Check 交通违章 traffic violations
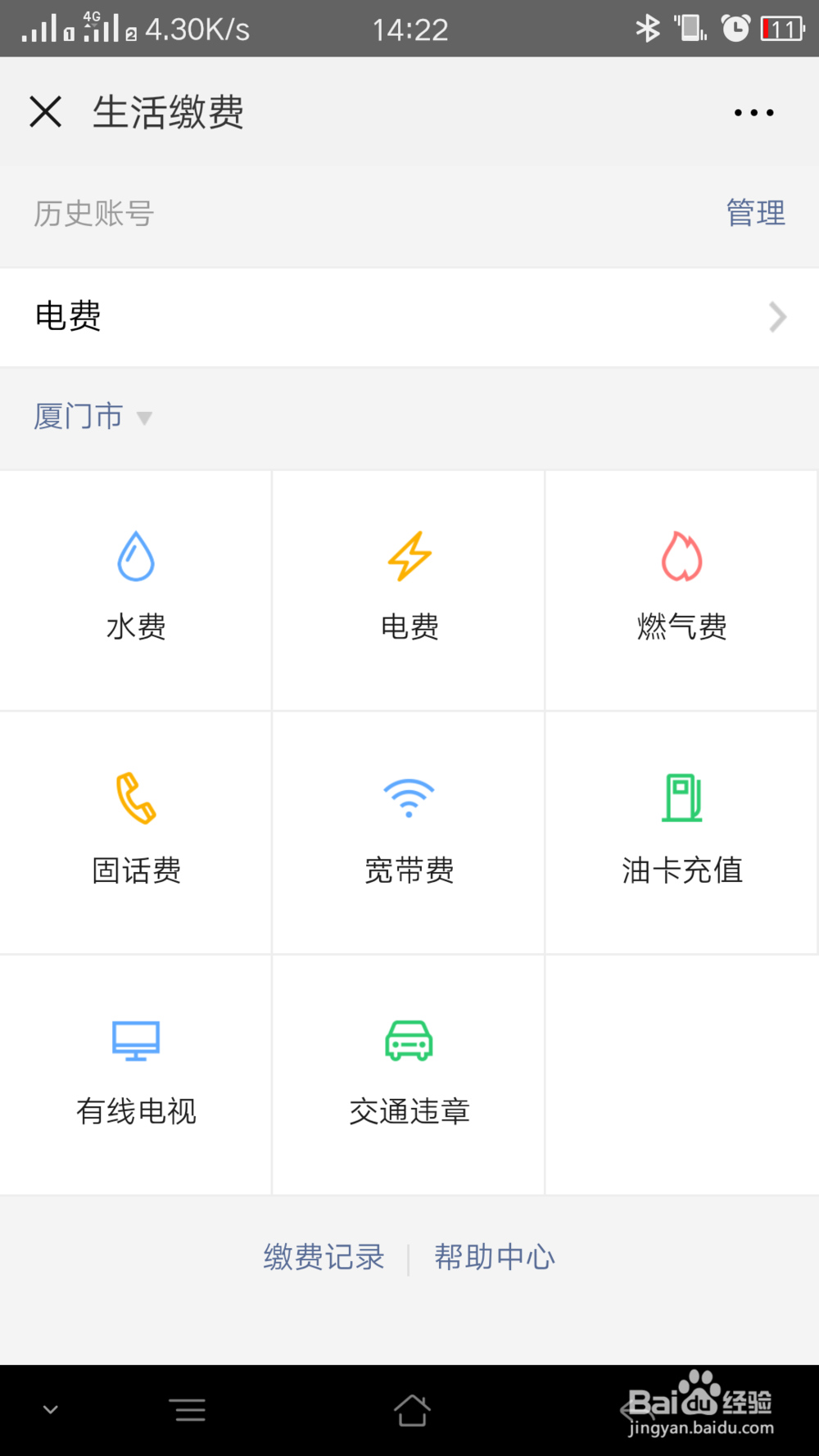This screenshot has height=1456, width=819. coord(409,1073)
